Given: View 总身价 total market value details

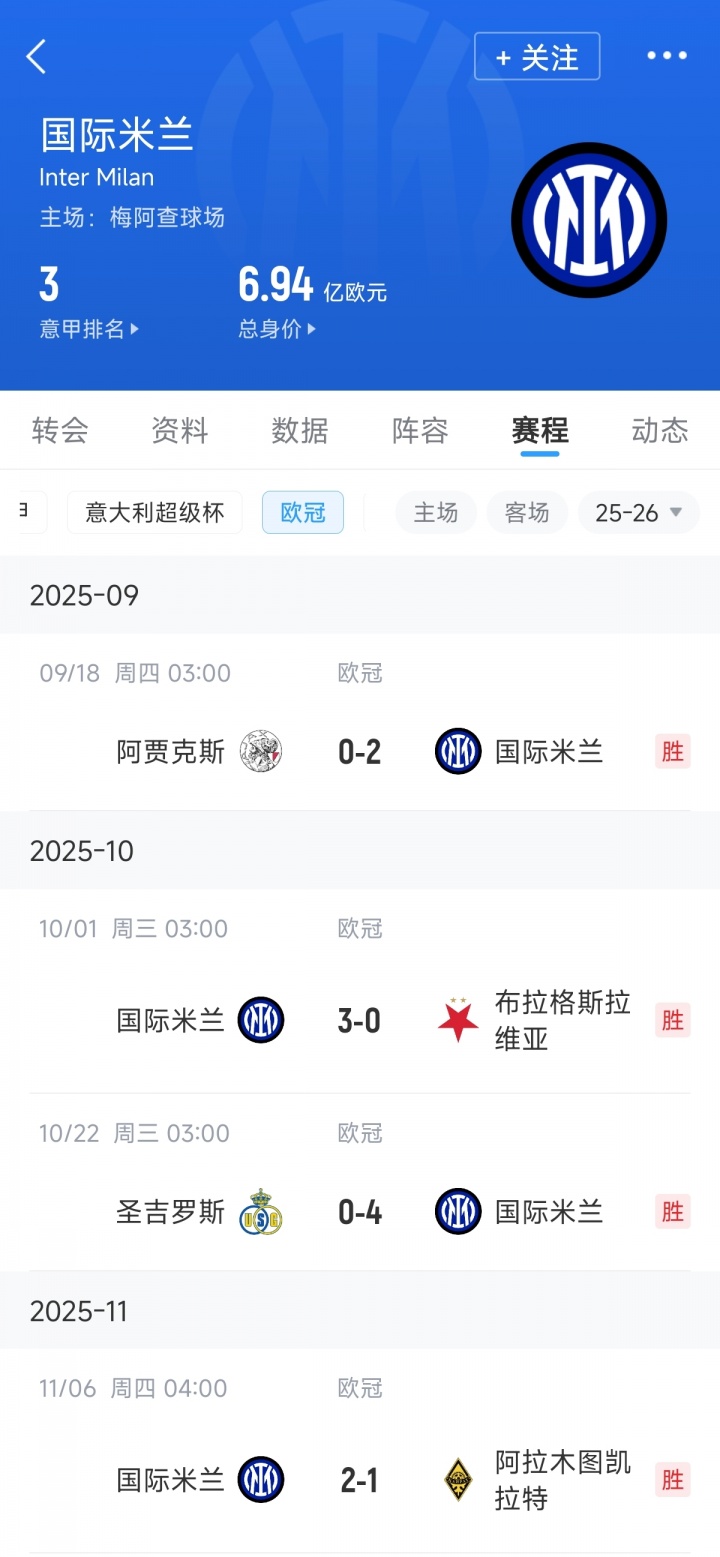Looking at the screenshot, I should pyautogui.click(x=276, y=329).
